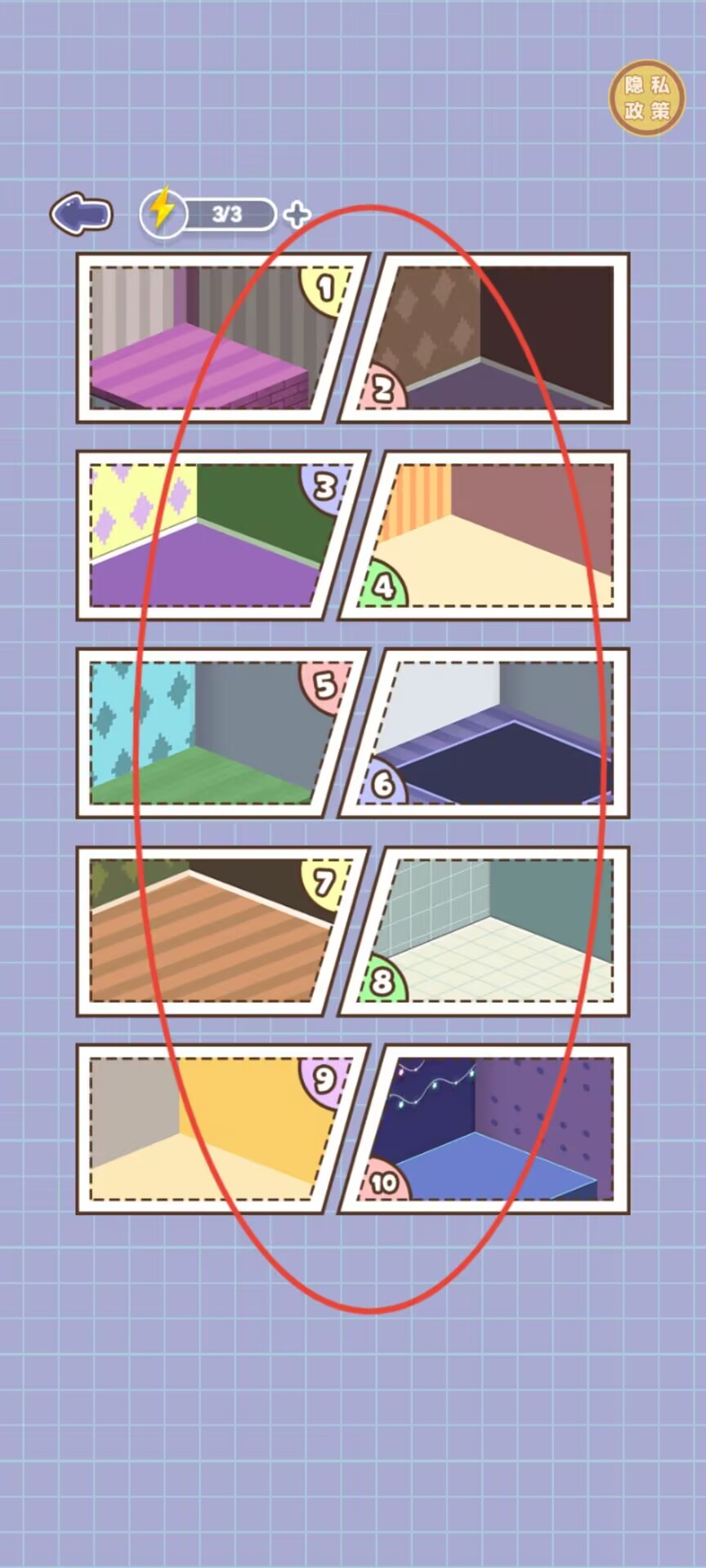
Task: Open the privacy policy badge
Action: 646,98
